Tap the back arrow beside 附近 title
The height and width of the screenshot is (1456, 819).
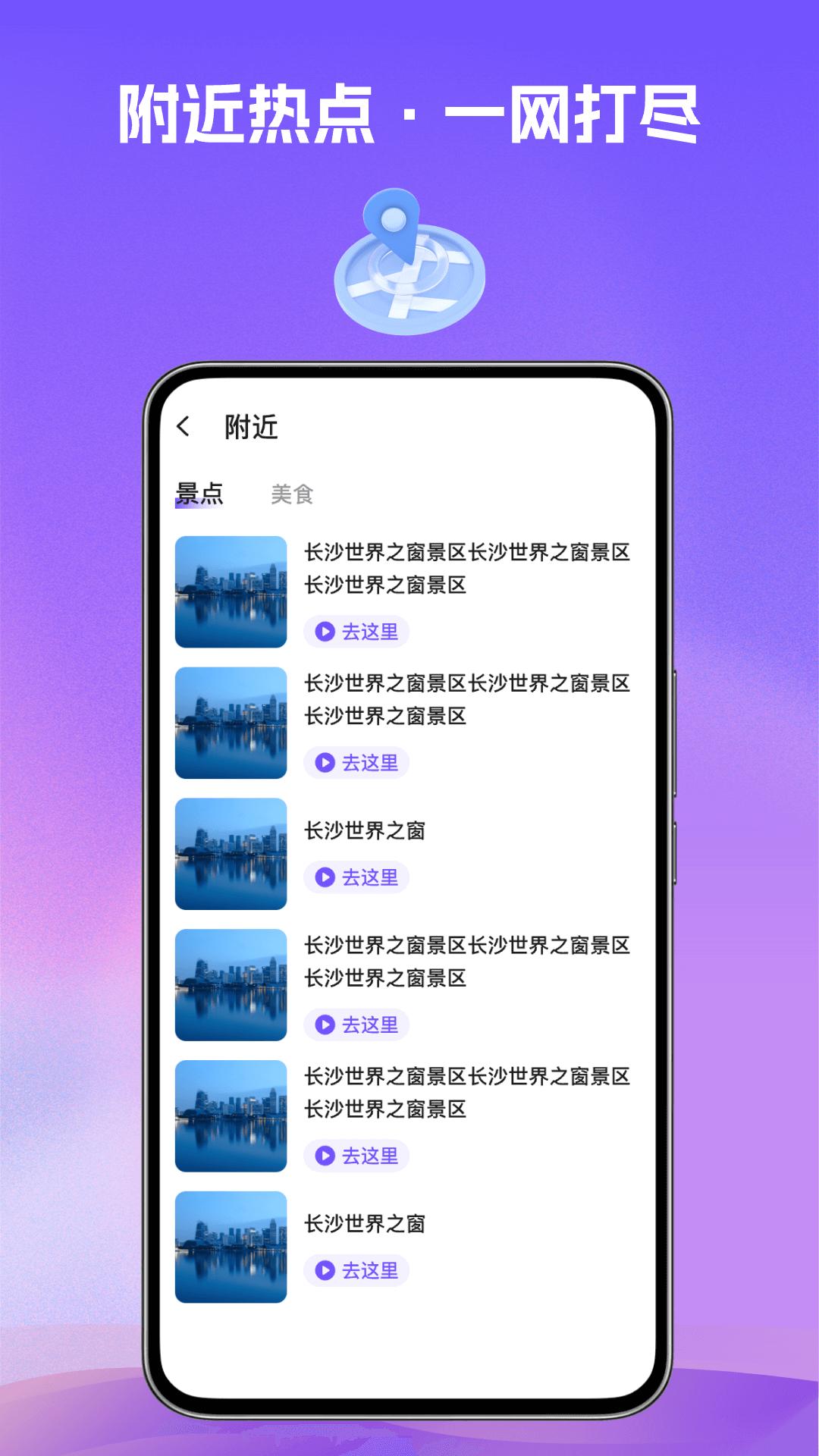(x=184, y=427)
